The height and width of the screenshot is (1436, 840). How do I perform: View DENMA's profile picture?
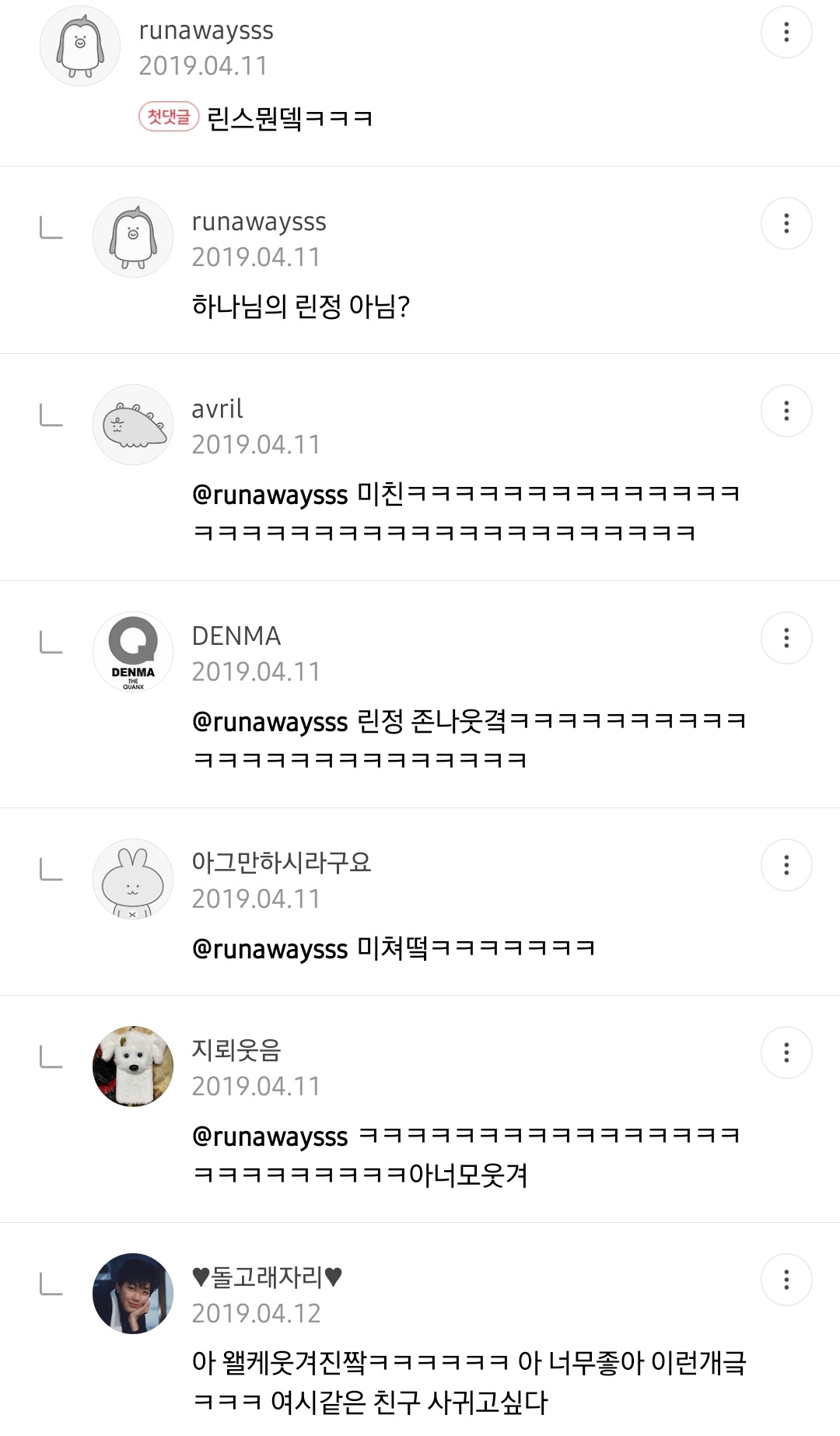[133, 652]
